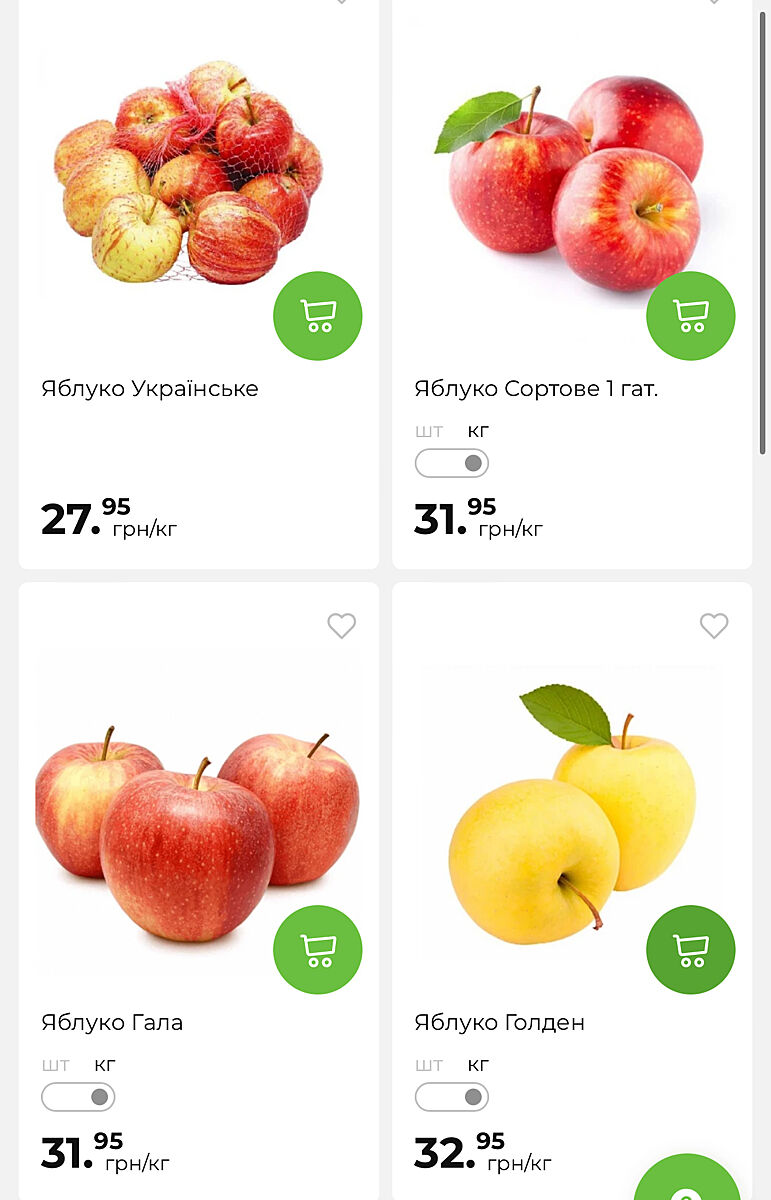Image resolution: width=771 pixels, height=1200 pixels.
Task: Open Яблуко Гала product page
Action: tap(112, 1023)
